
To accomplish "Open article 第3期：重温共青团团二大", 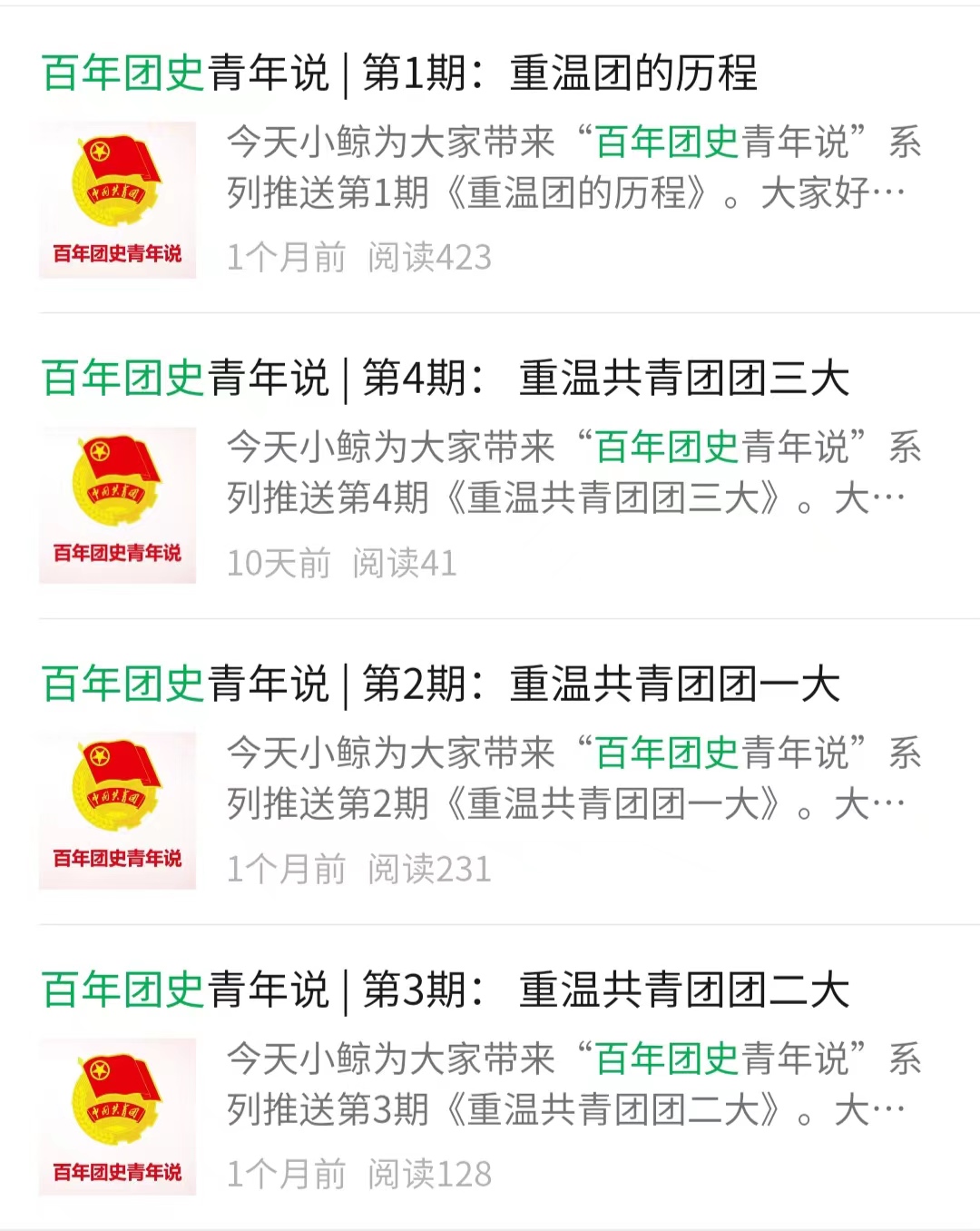I will [445, 991].
